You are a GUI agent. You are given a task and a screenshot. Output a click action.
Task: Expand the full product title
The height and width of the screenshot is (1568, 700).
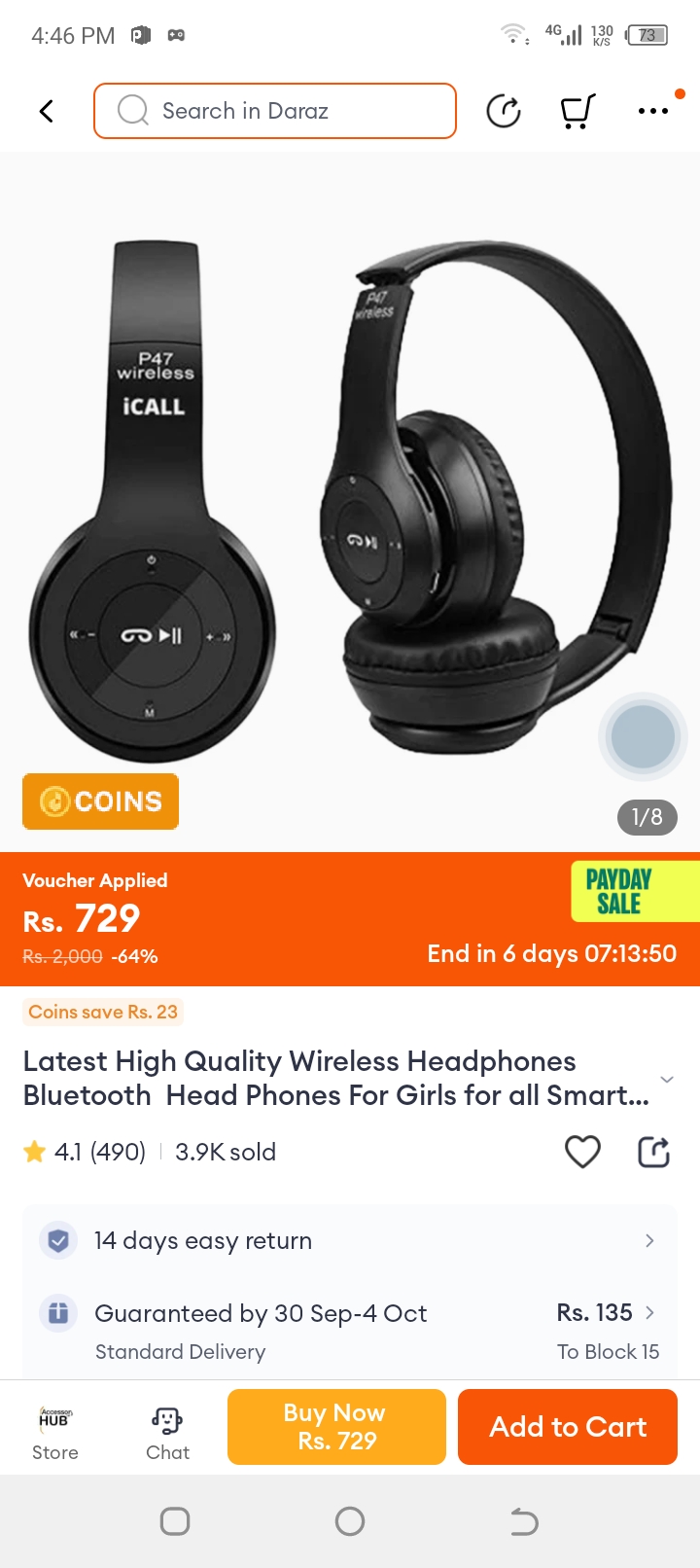point(667,1080)
